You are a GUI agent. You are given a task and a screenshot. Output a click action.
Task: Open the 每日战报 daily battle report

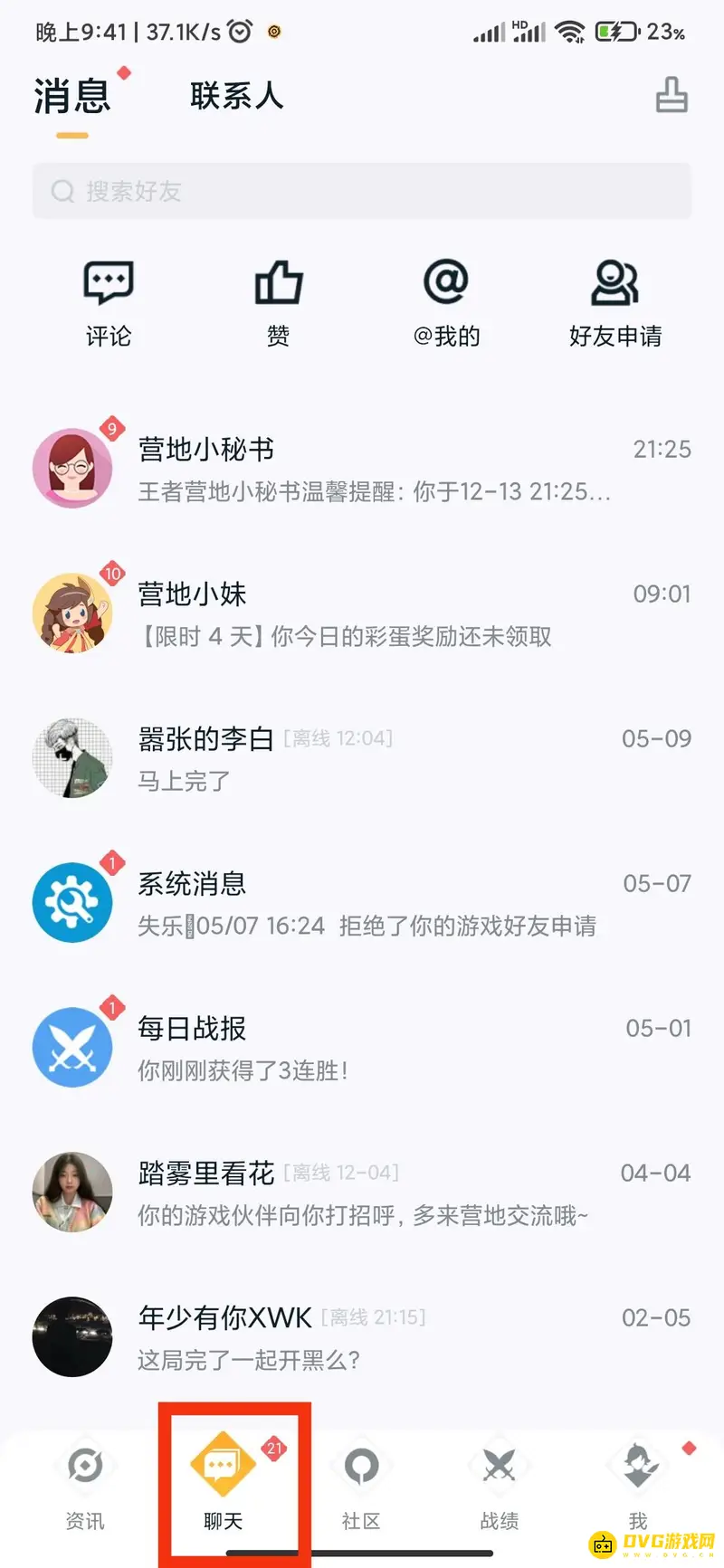362,1046
